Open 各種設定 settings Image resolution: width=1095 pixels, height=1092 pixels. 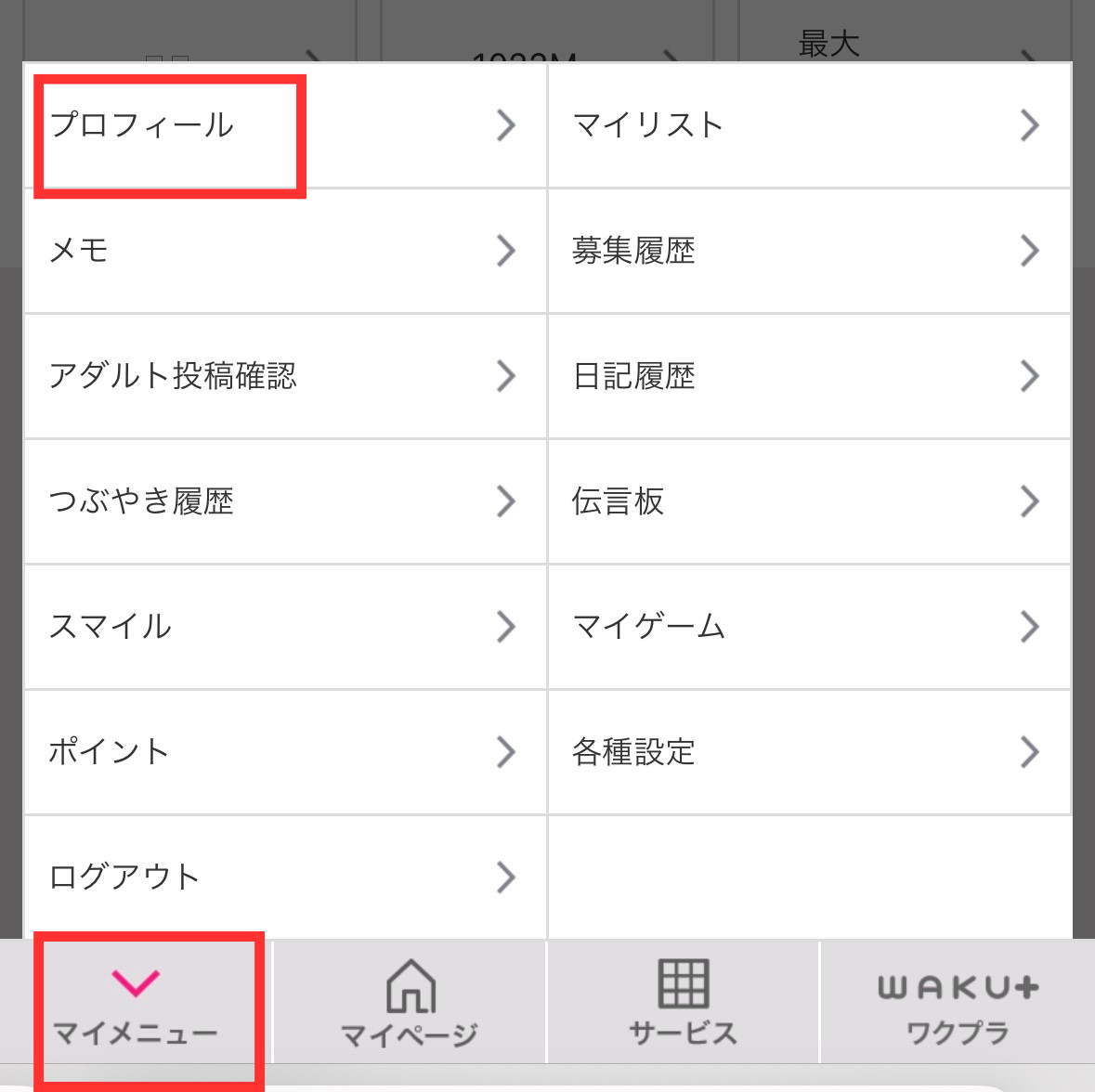[808, 751]
